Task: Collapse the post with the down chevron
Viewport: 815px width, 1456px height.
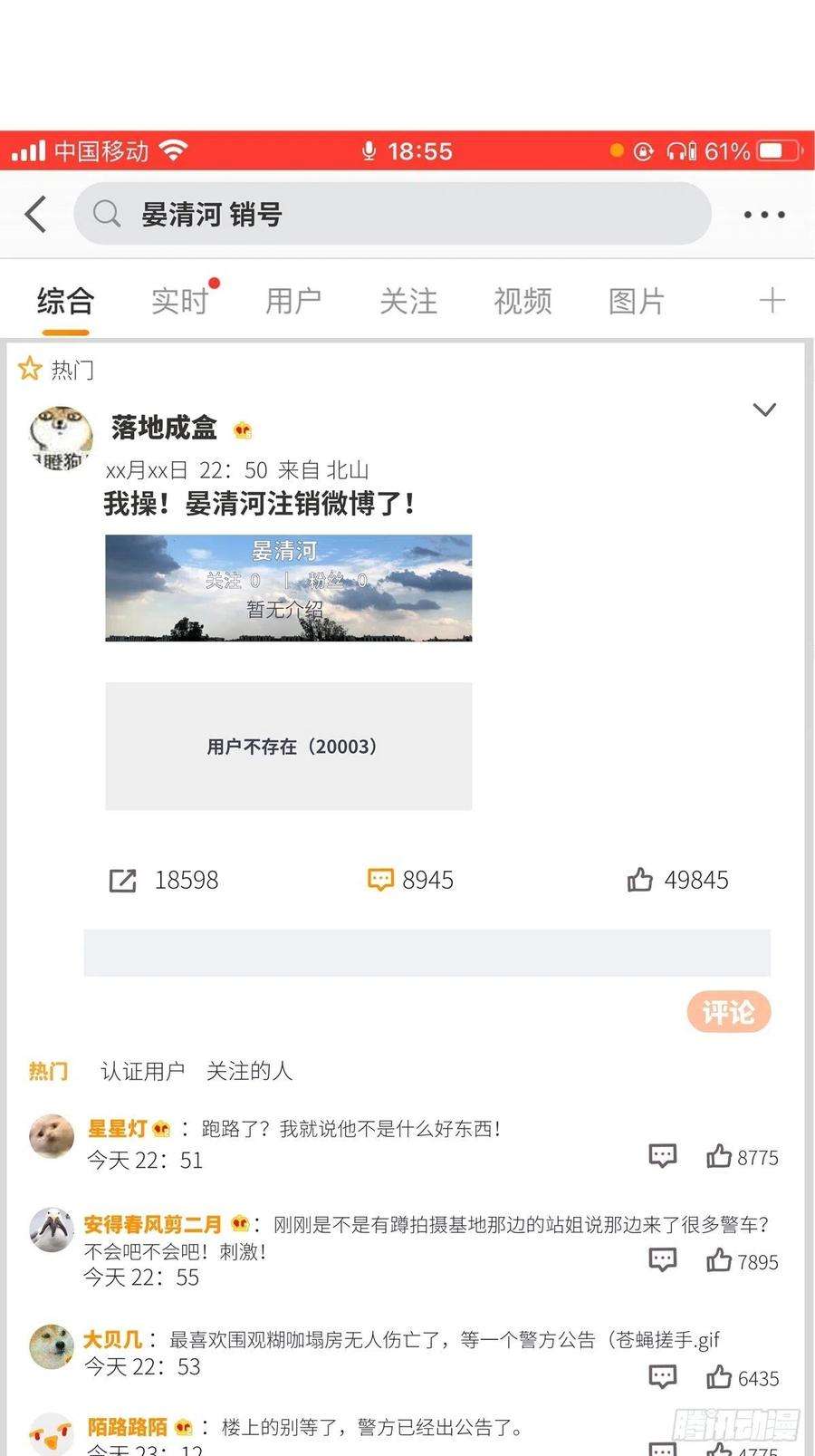Action: point(765,409)
